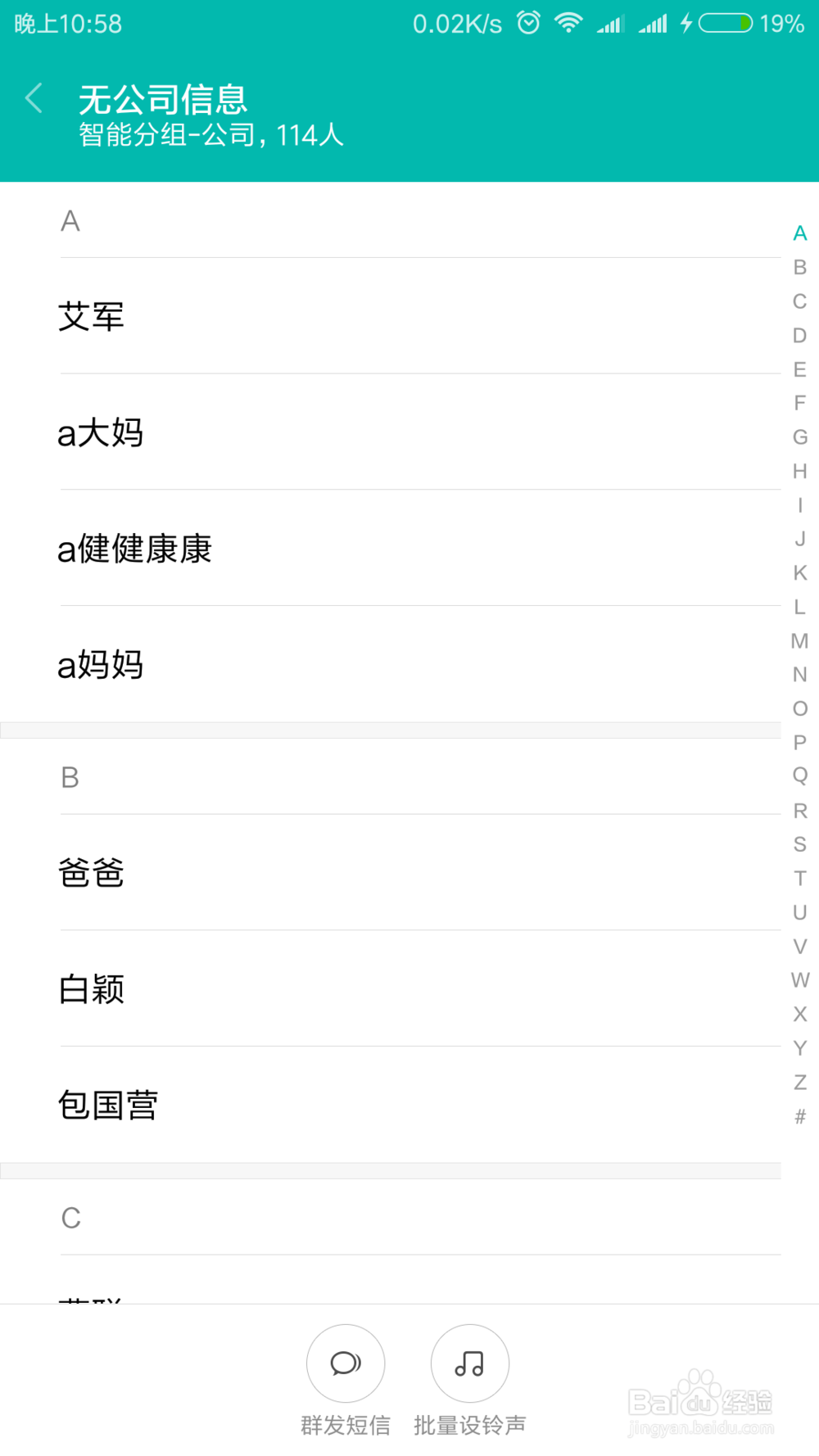Tap the section header B
Screen dimensions: 819x1456
(x=70, y=778)
